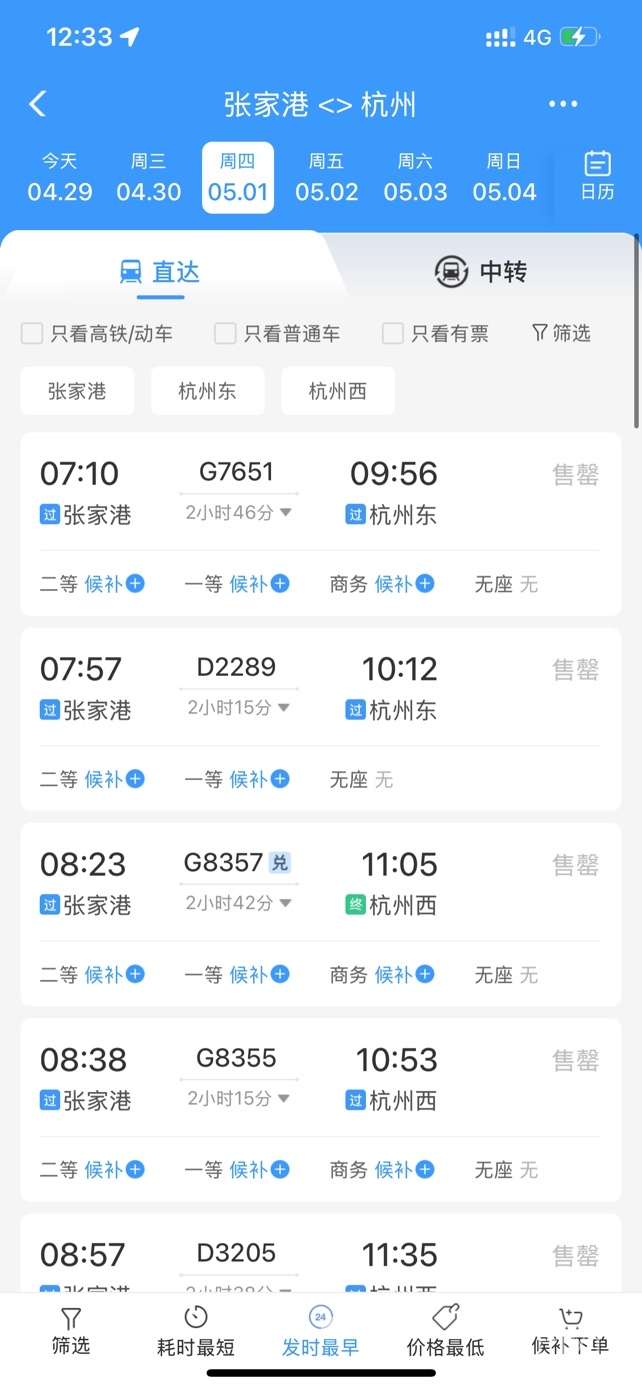Open the three-dot overflow menu
This screenshot has width=642, height=1389.
click(563, 104)
